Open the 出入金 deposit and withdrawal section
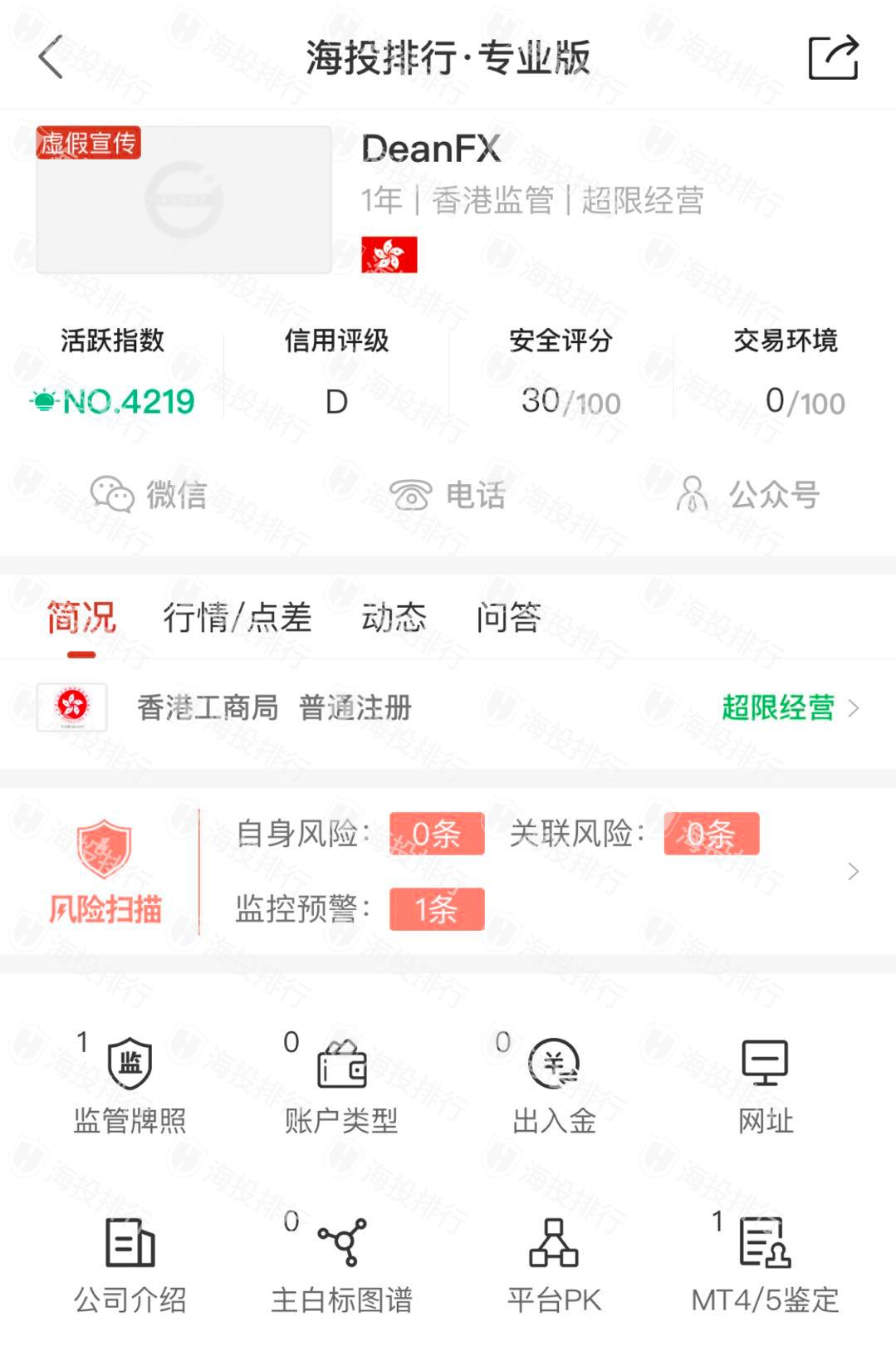The height and width of the screenshot is (1346, 896). [x=554, y=1085]
